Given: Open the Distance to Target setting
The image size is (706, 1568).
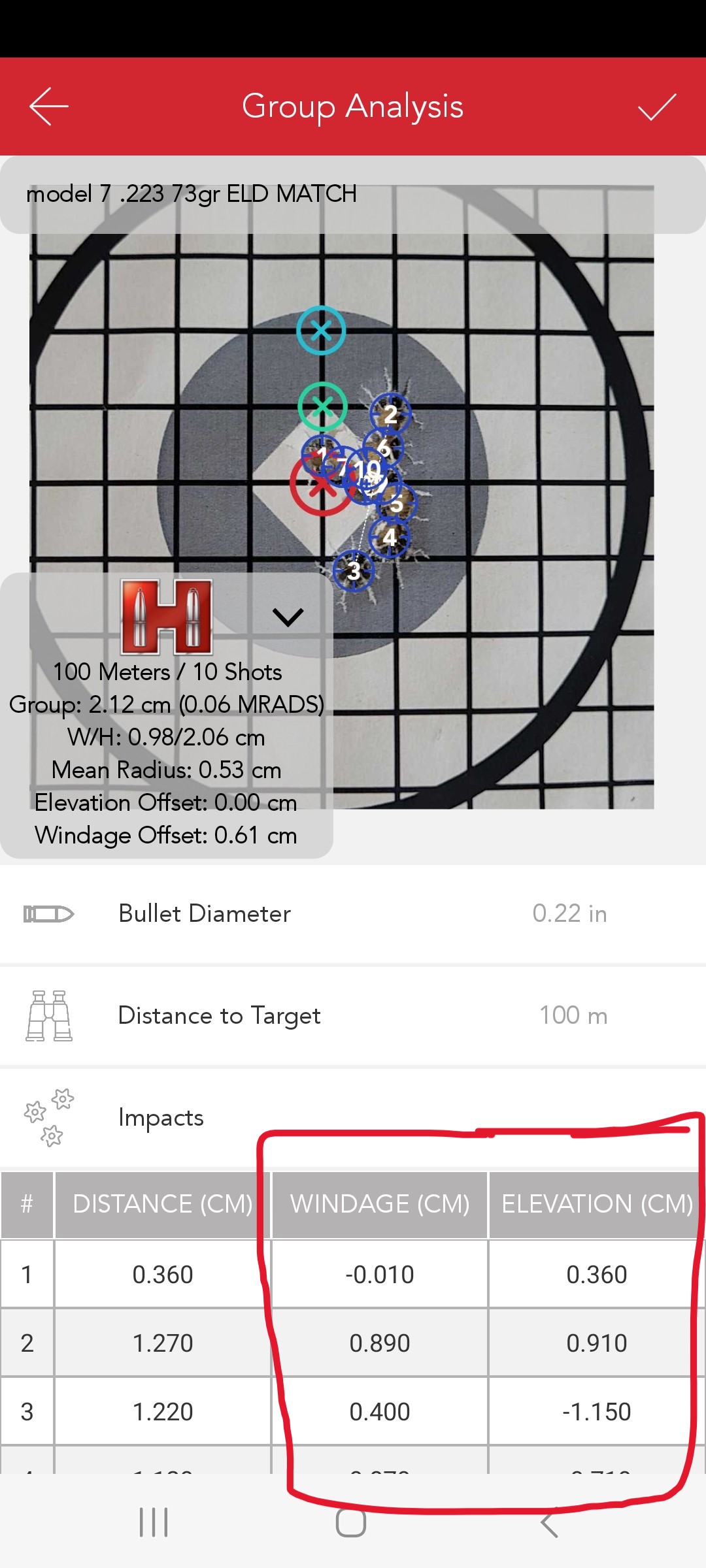Looking at the screenshot, I should 353,1015.
